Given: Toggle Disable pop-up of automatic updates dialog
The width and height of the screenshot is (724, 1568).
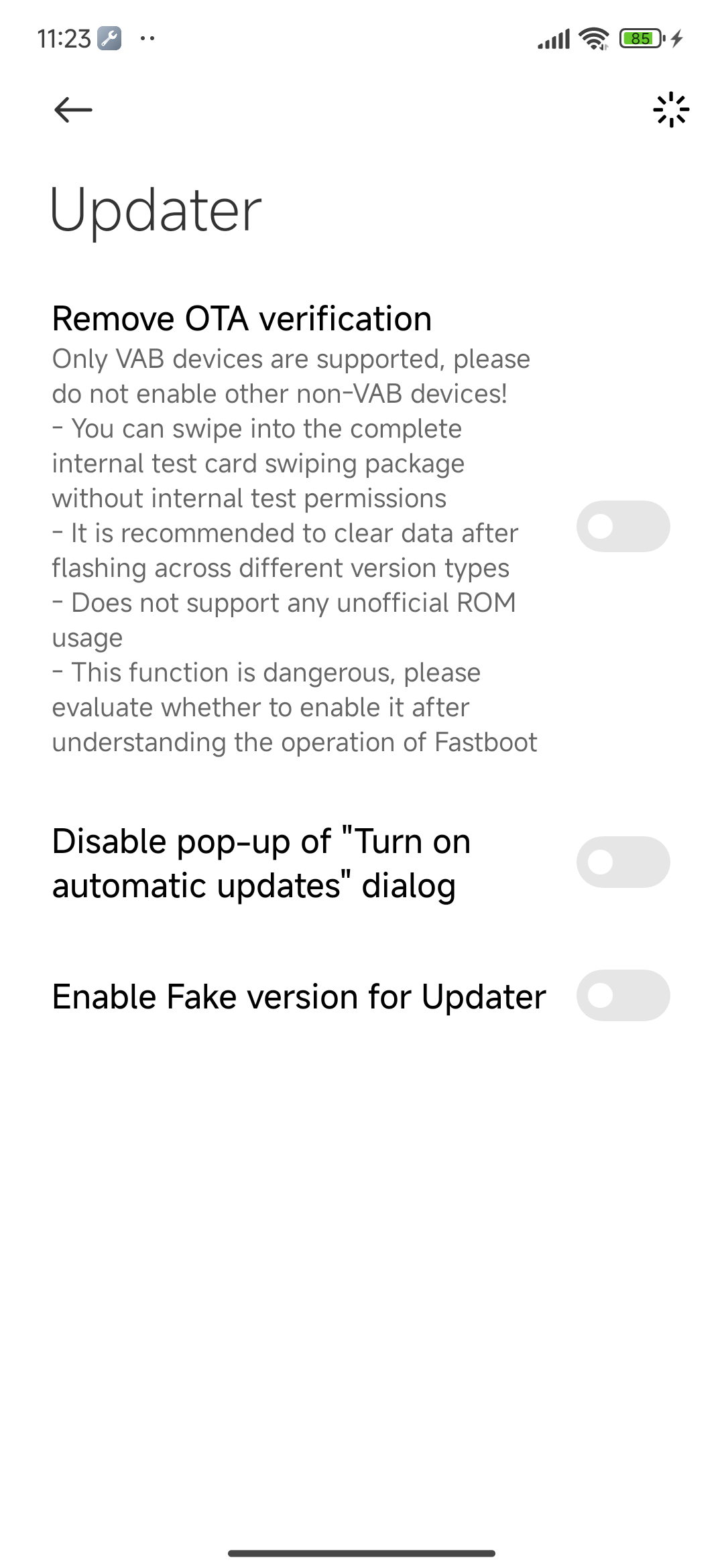Looking at the screenshot, I should 623,862.
